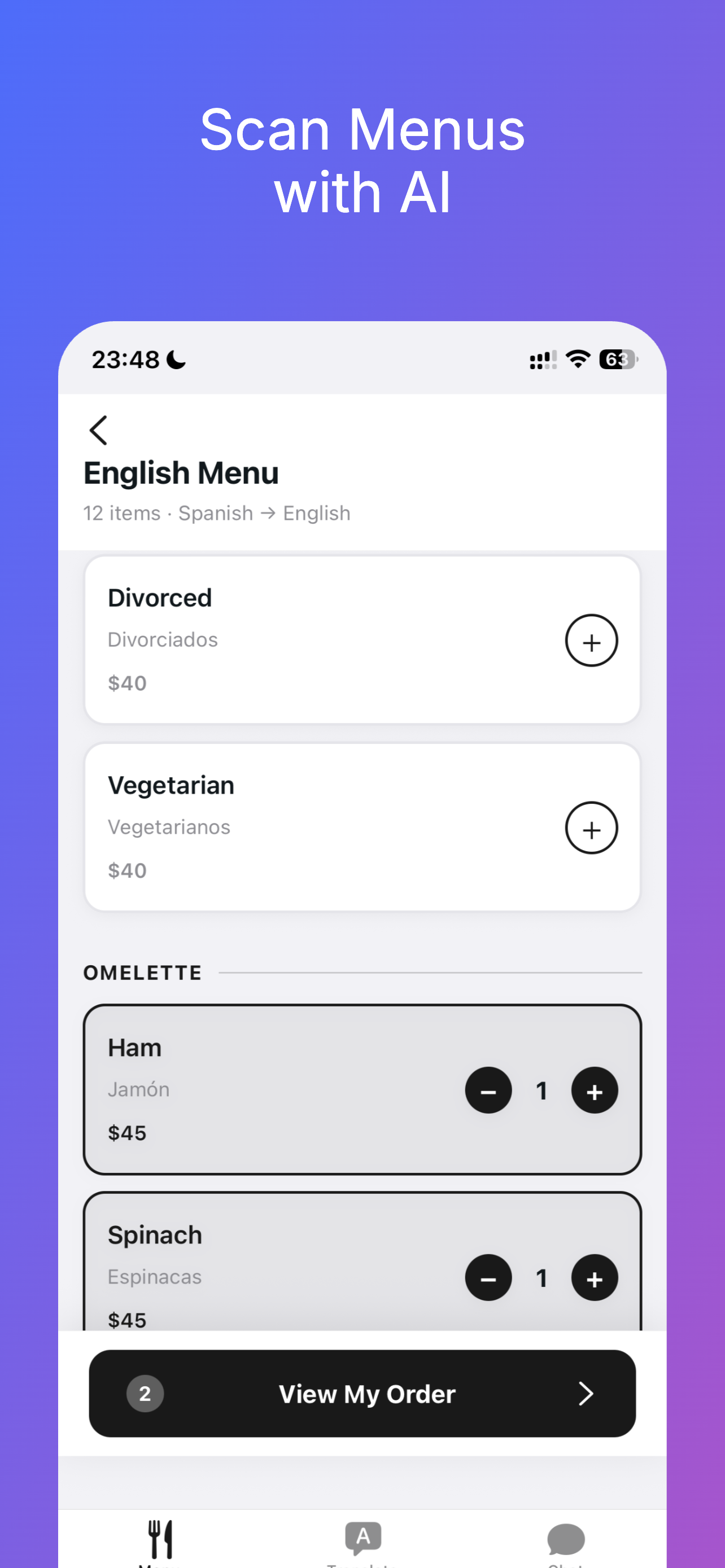Viewport: 725px width, 1568px height.
Task: Tap the Wi-Fi status icon
Action: tap(576, 359)
